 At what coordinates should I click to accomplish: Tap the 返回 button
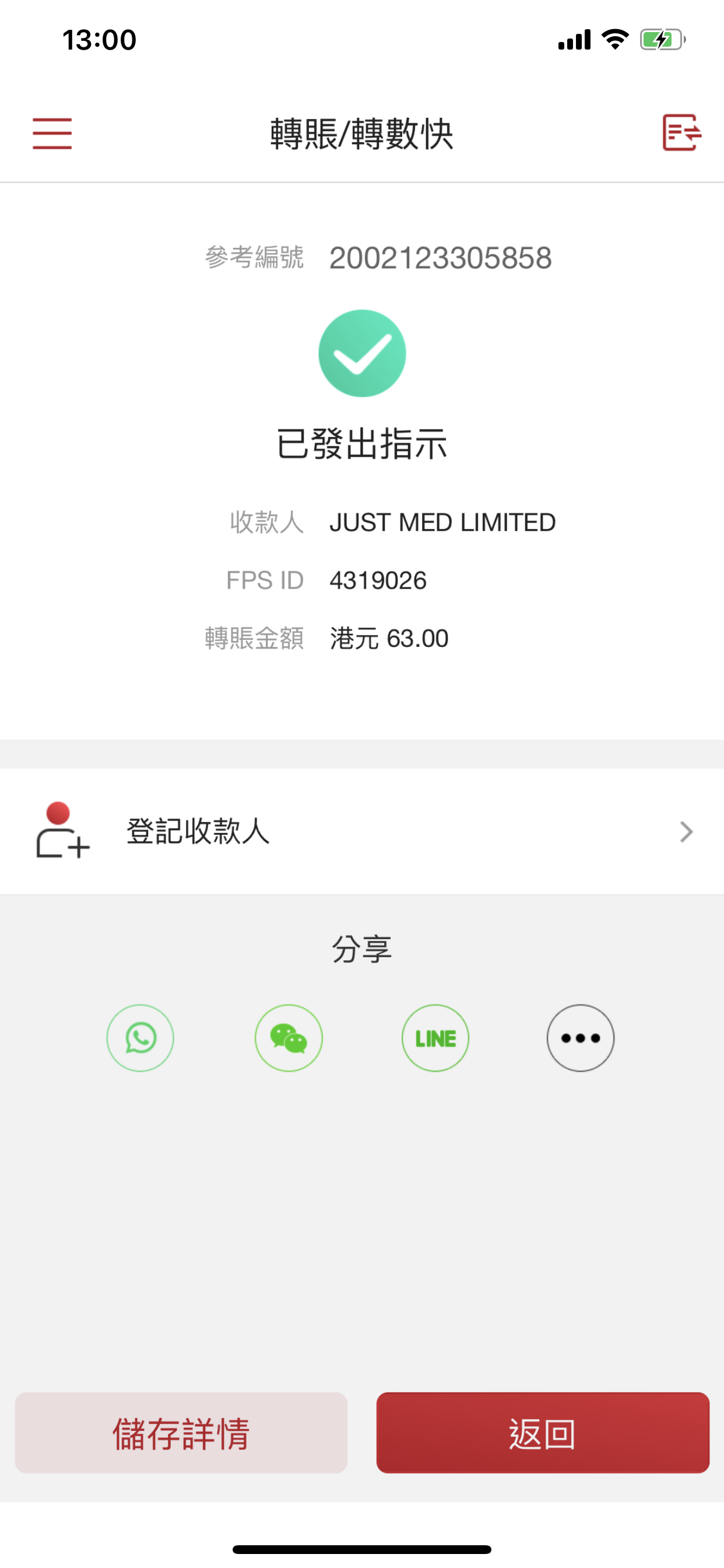(543, 1433)
